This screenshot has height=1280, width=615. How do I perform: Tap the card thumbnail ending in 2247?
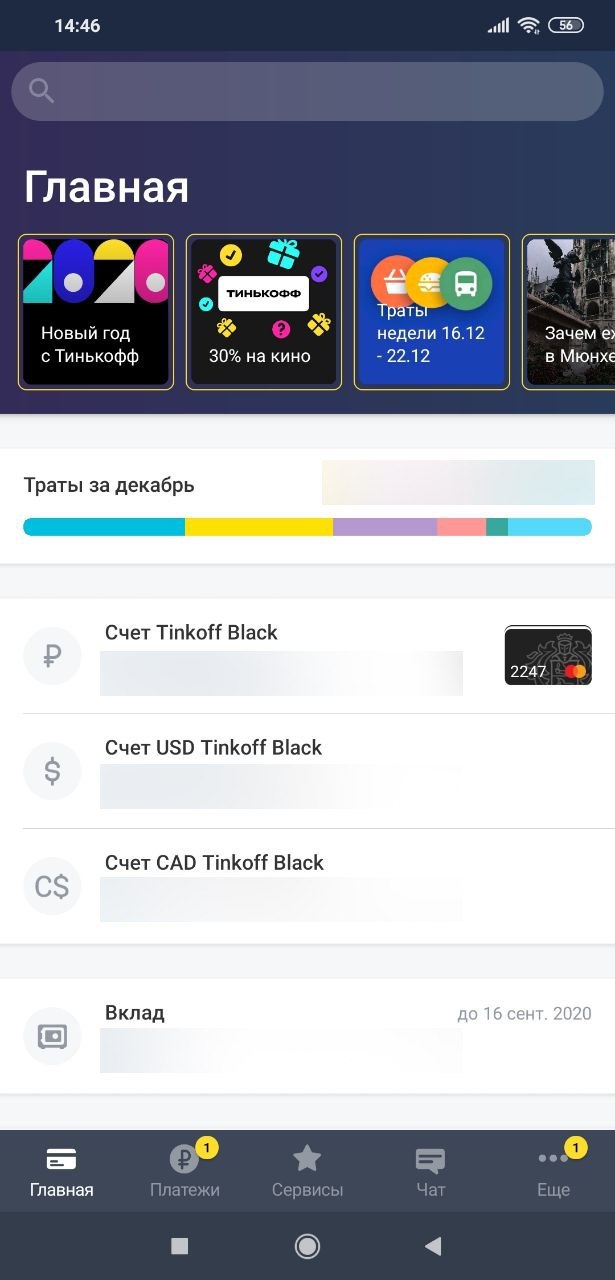click(x=548, y=655)
